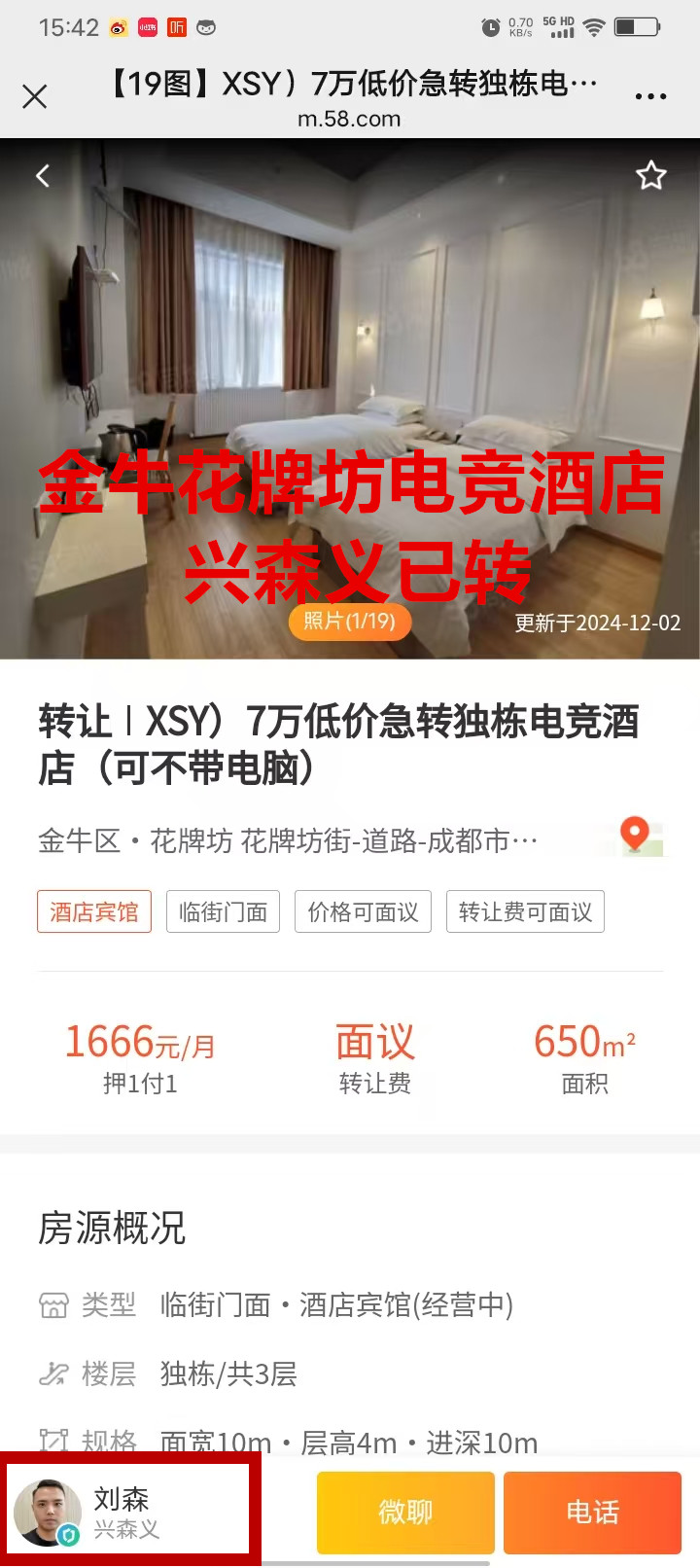Select the 酒店宾馆 tag
This screenshot has width=700, height=1568.
pyautogui.click(x=94, y=911)
